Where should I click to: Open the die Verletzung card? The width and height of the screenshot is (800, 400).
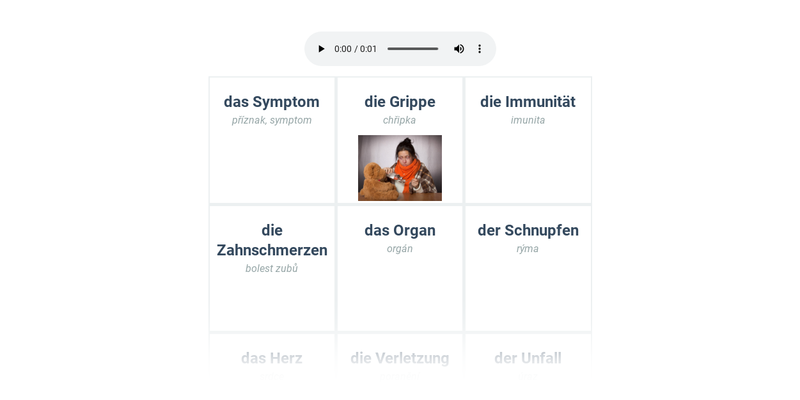400,358
